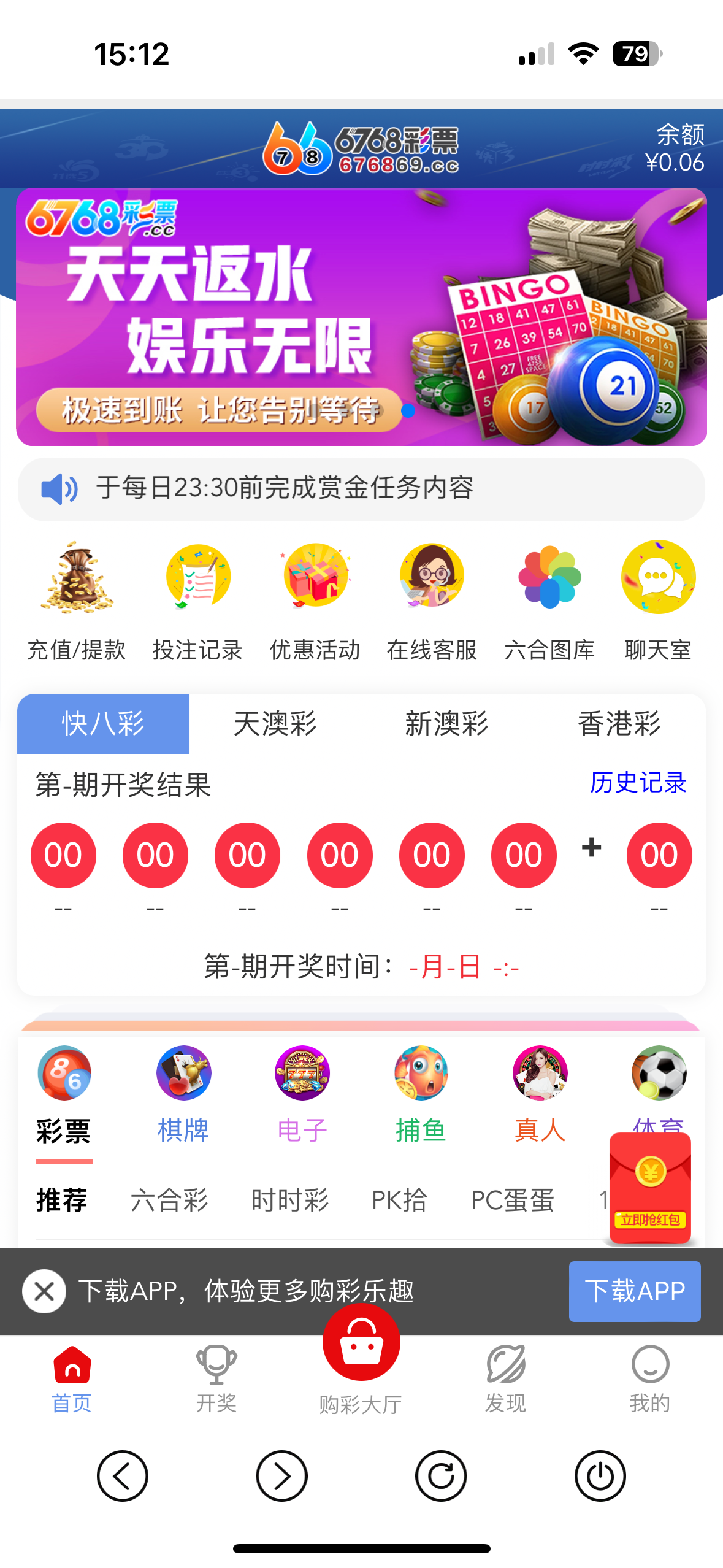723x1568 pixels.
Task: Switch to the 天澳彩 tab
Action: tap(275, 723)
